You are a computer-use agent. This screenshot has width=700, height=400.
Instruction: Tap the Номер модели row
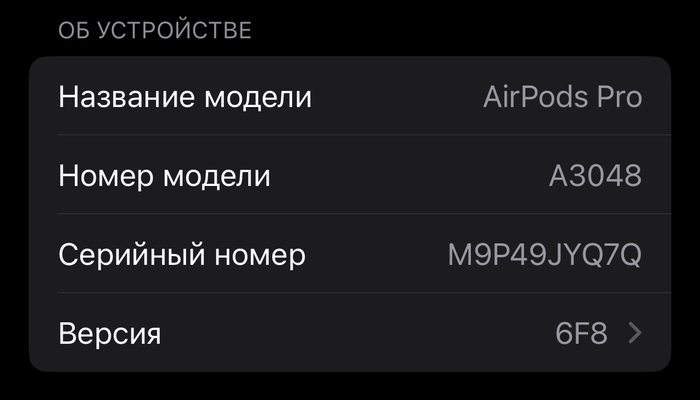point(350,176)
